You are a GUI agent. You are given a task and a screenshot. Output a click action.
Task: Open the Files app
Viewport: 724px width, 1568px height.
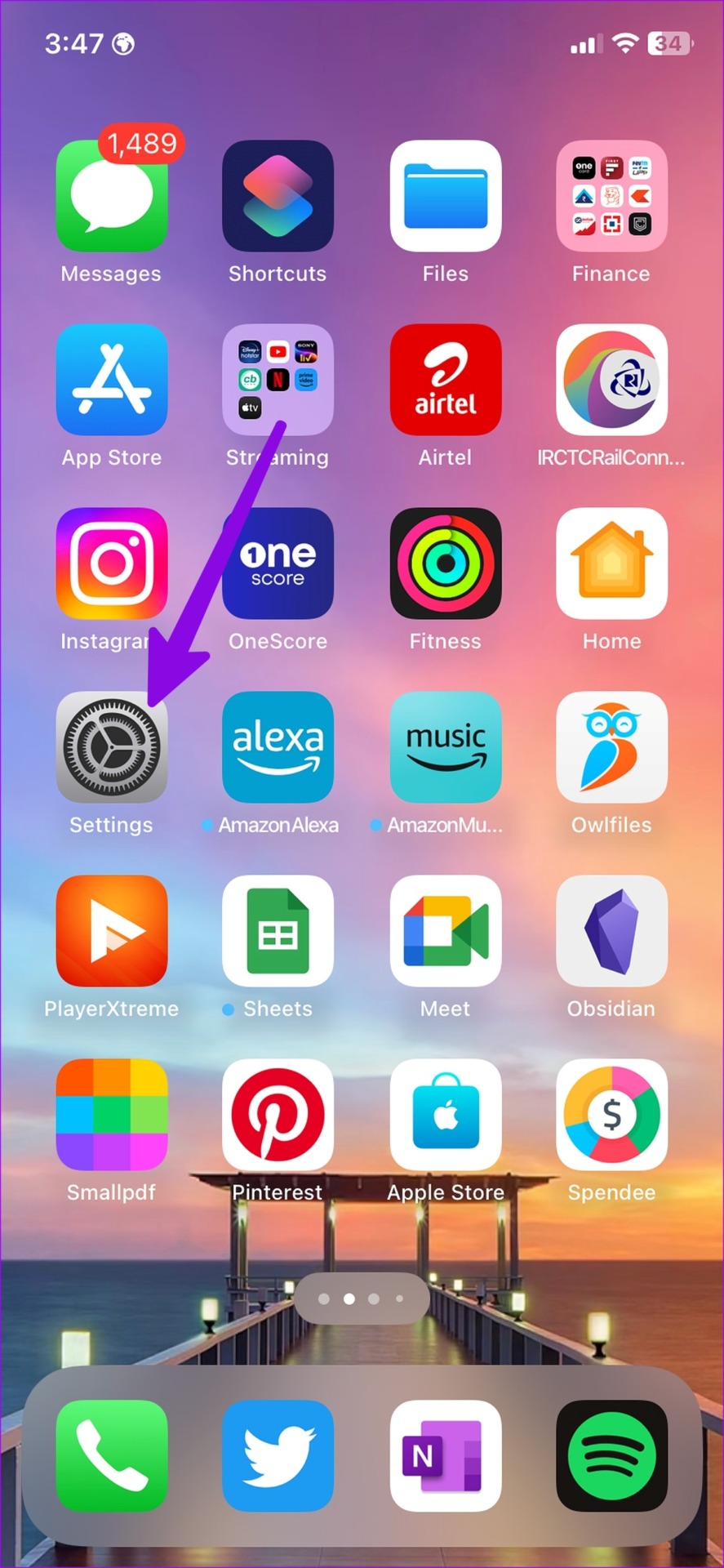pos(445,196)
